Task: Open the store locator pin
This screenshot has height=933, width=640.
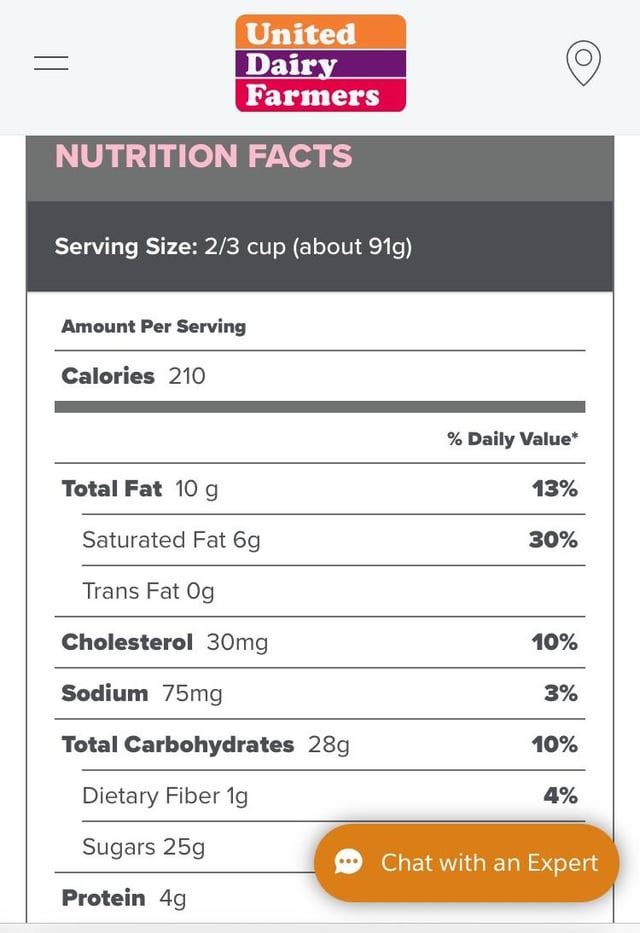Action: [583, 62]
